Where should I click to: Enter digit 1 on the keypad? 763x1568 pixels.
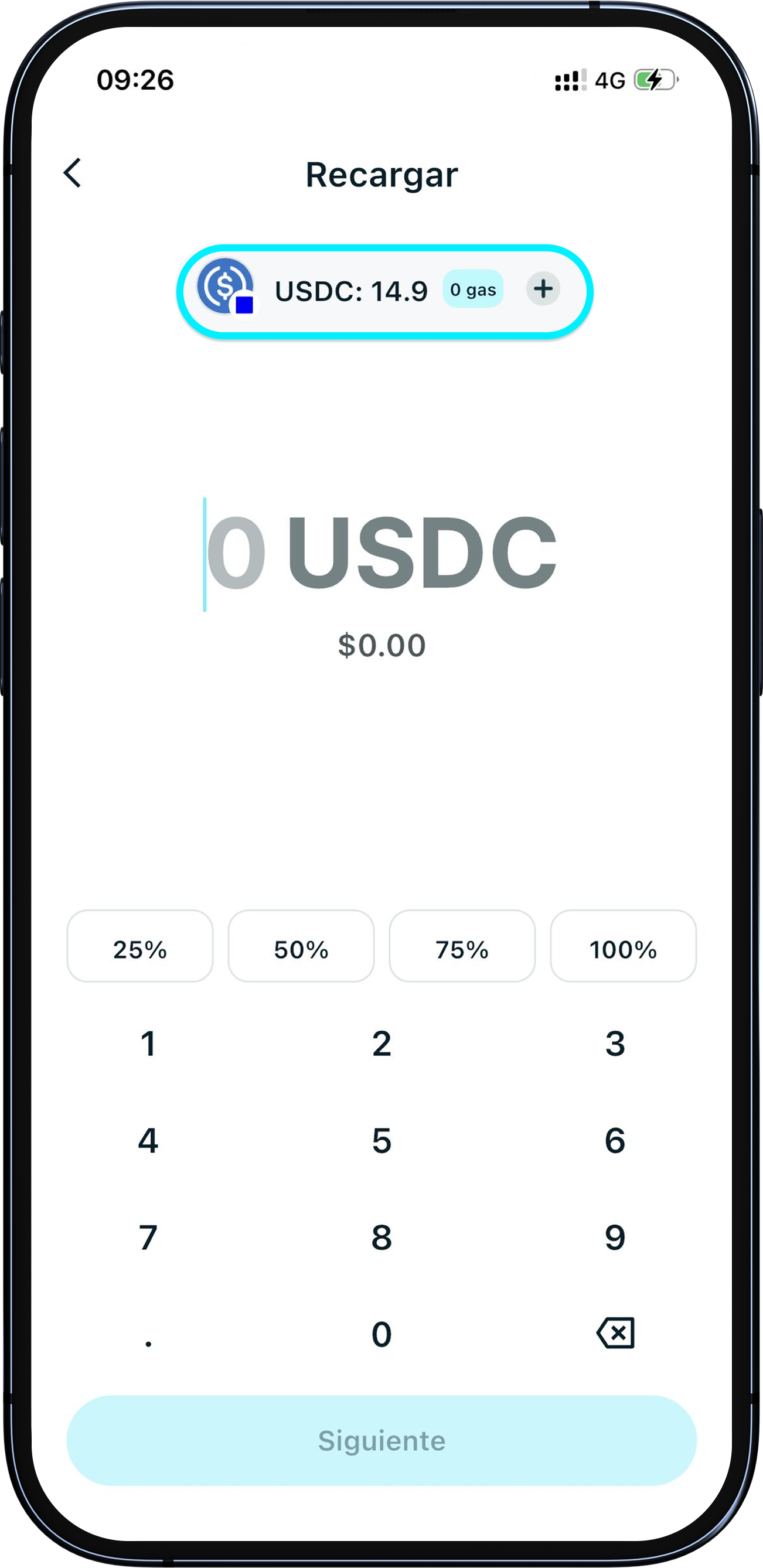(x=148, y=1044)
